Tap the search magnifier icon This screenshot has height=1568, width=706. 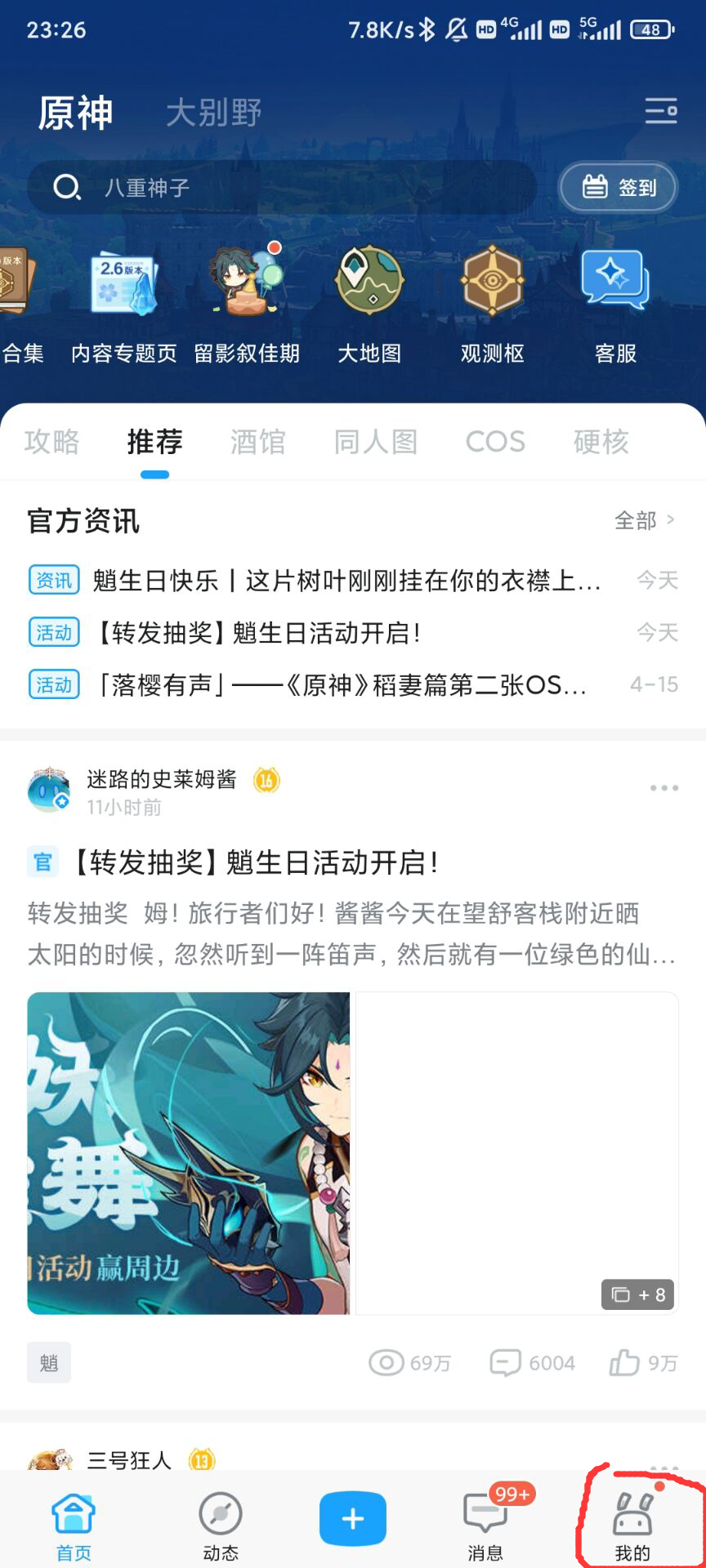(x=70, y=187)
